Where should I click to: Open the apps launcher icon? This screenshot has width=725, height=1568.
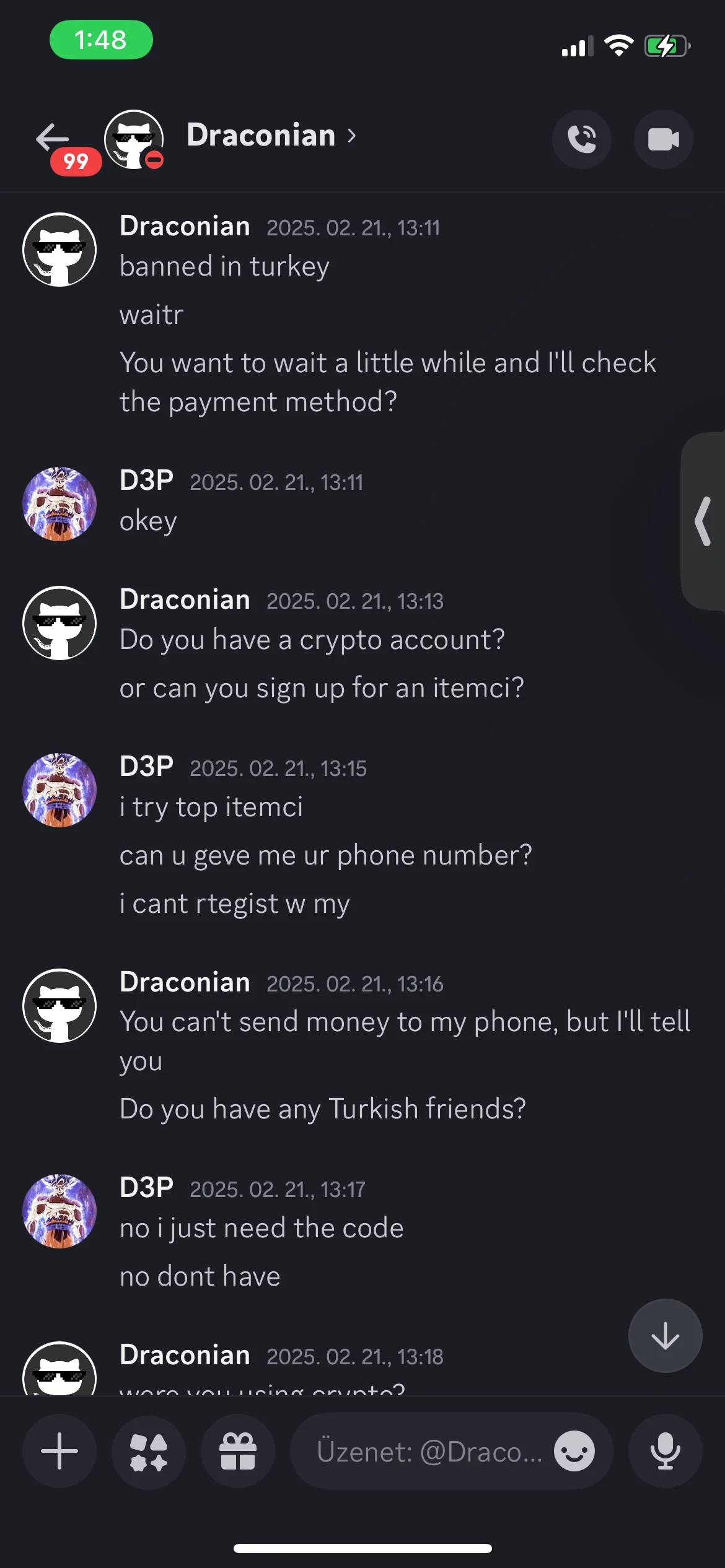click(149, 1451)
